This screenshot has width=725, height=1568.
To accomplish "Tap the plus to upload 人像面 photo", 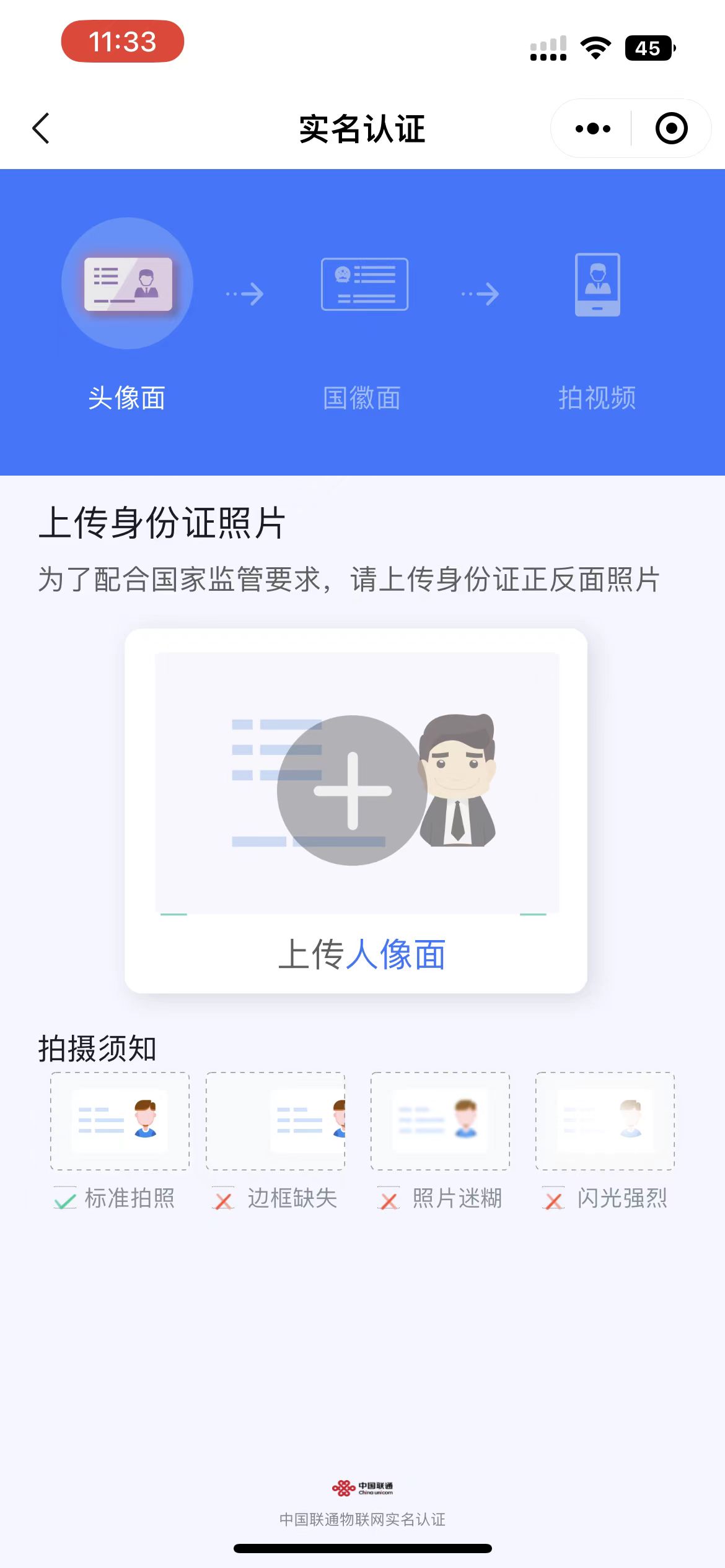I will 353,790.
